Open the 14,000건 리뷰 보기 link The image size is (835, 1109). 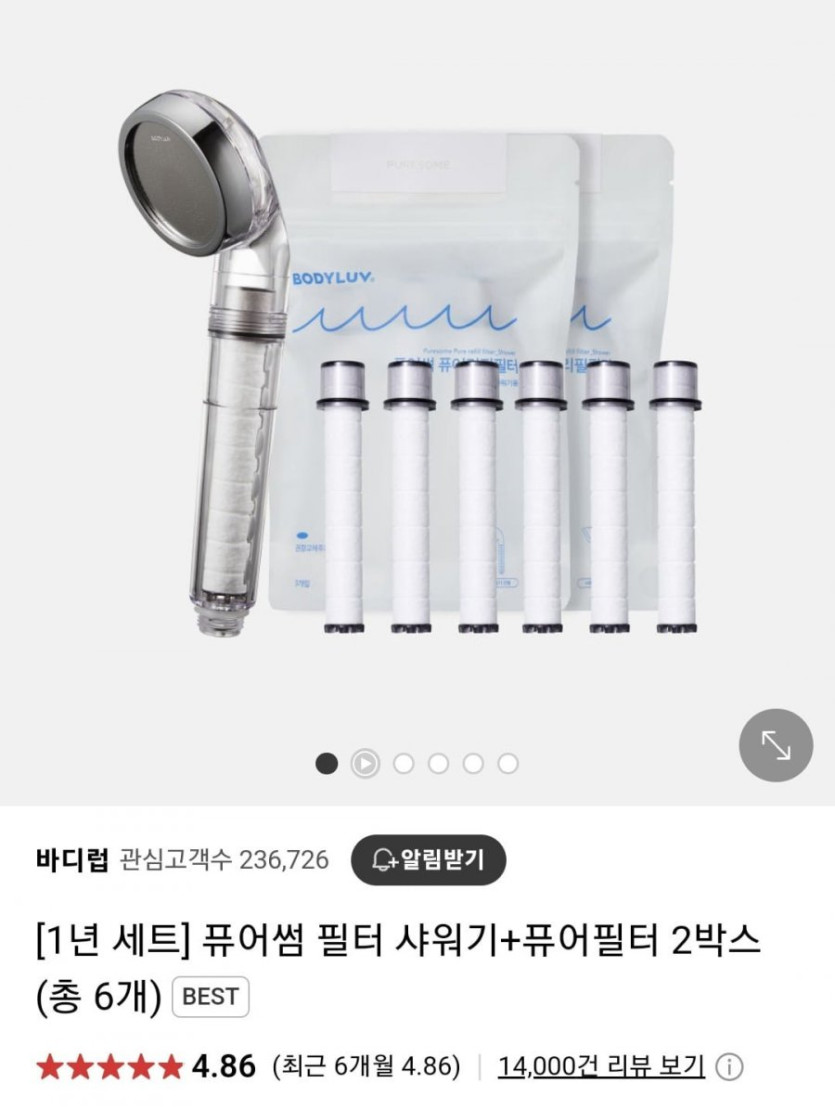pyautogui.click(x=601, y=1066)
